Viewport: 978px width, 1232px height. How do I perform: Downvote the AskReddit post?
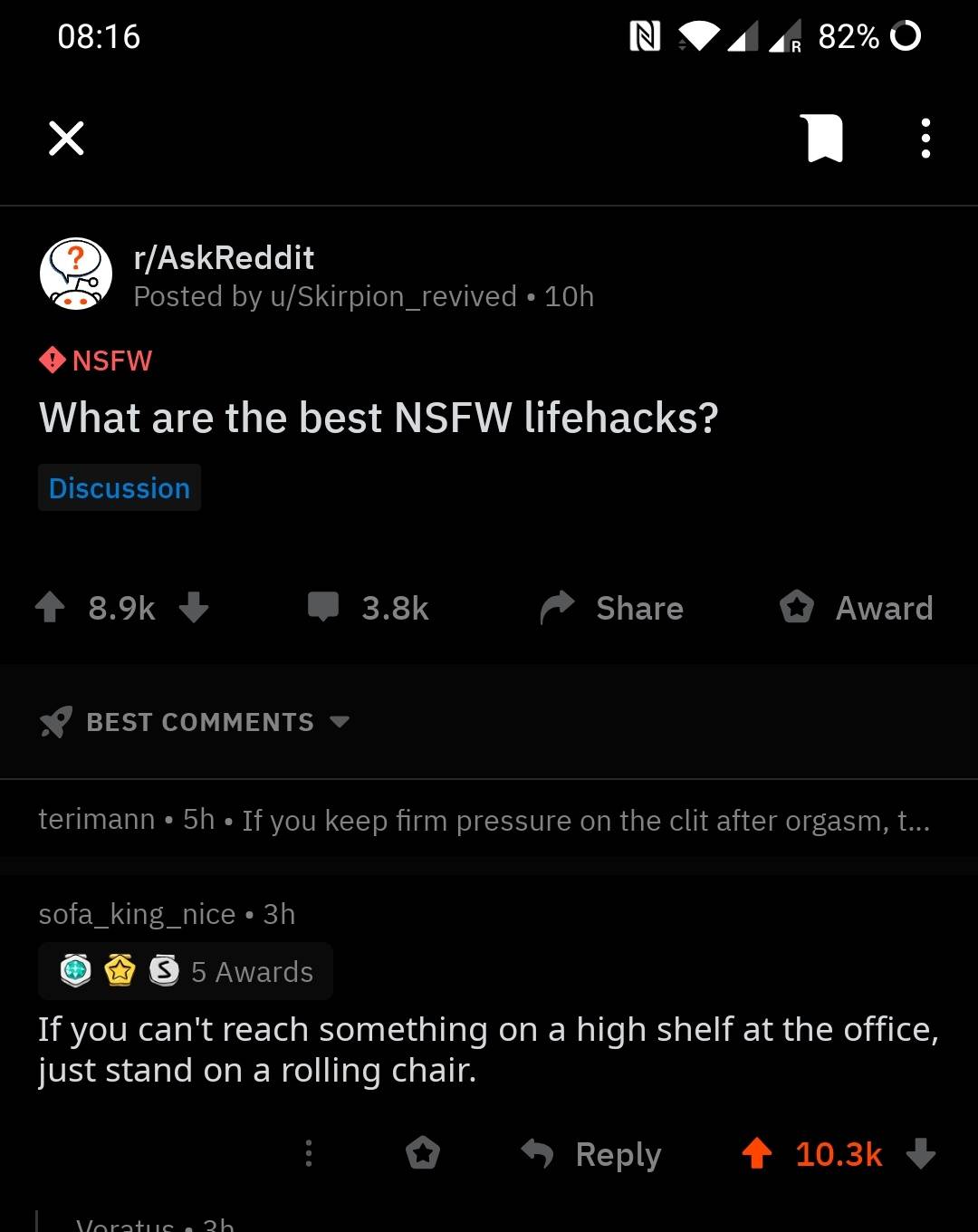[195, 608]
